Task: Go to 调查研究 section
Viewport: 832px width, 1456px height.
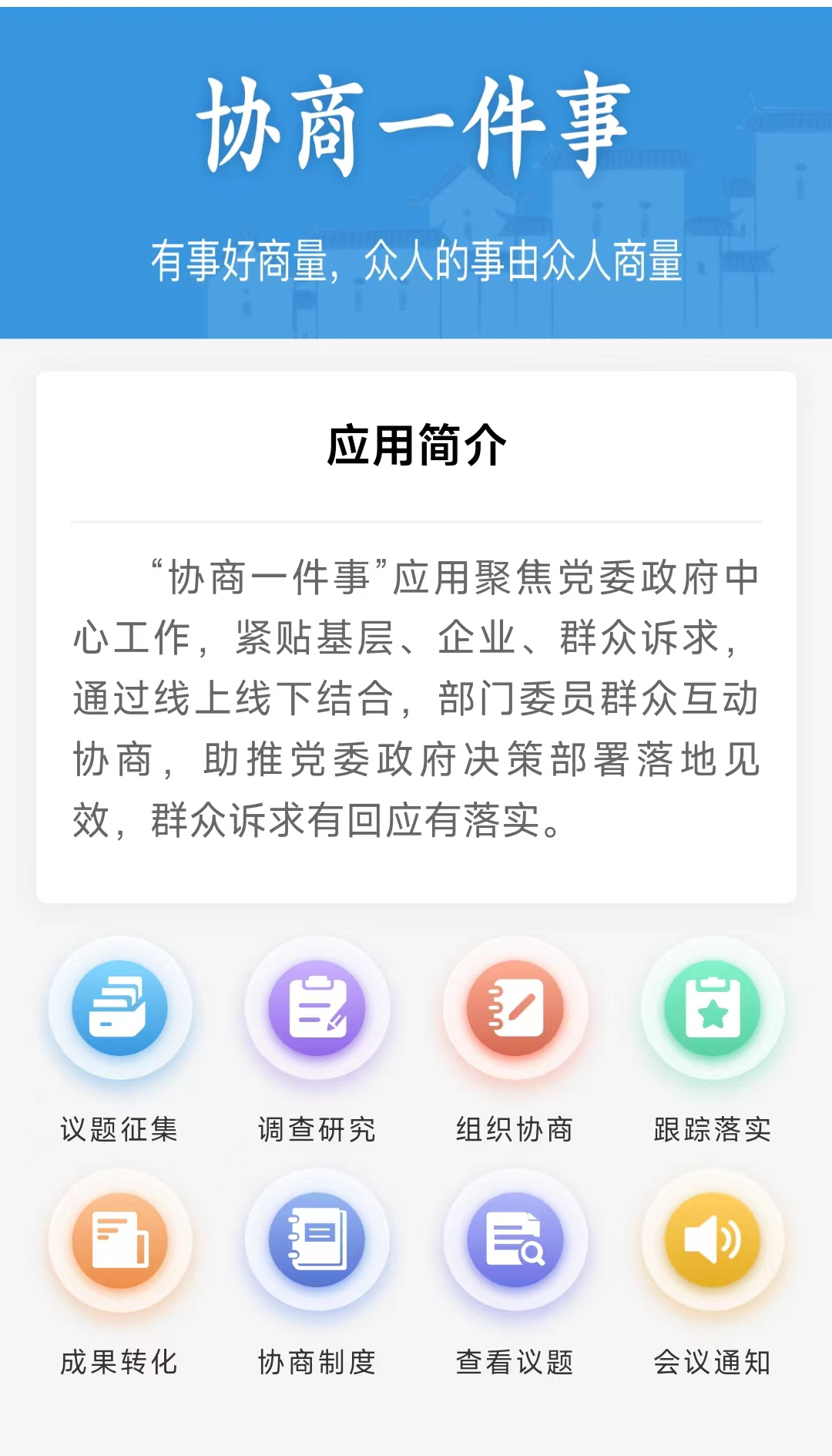Action: coord(317,1008)
